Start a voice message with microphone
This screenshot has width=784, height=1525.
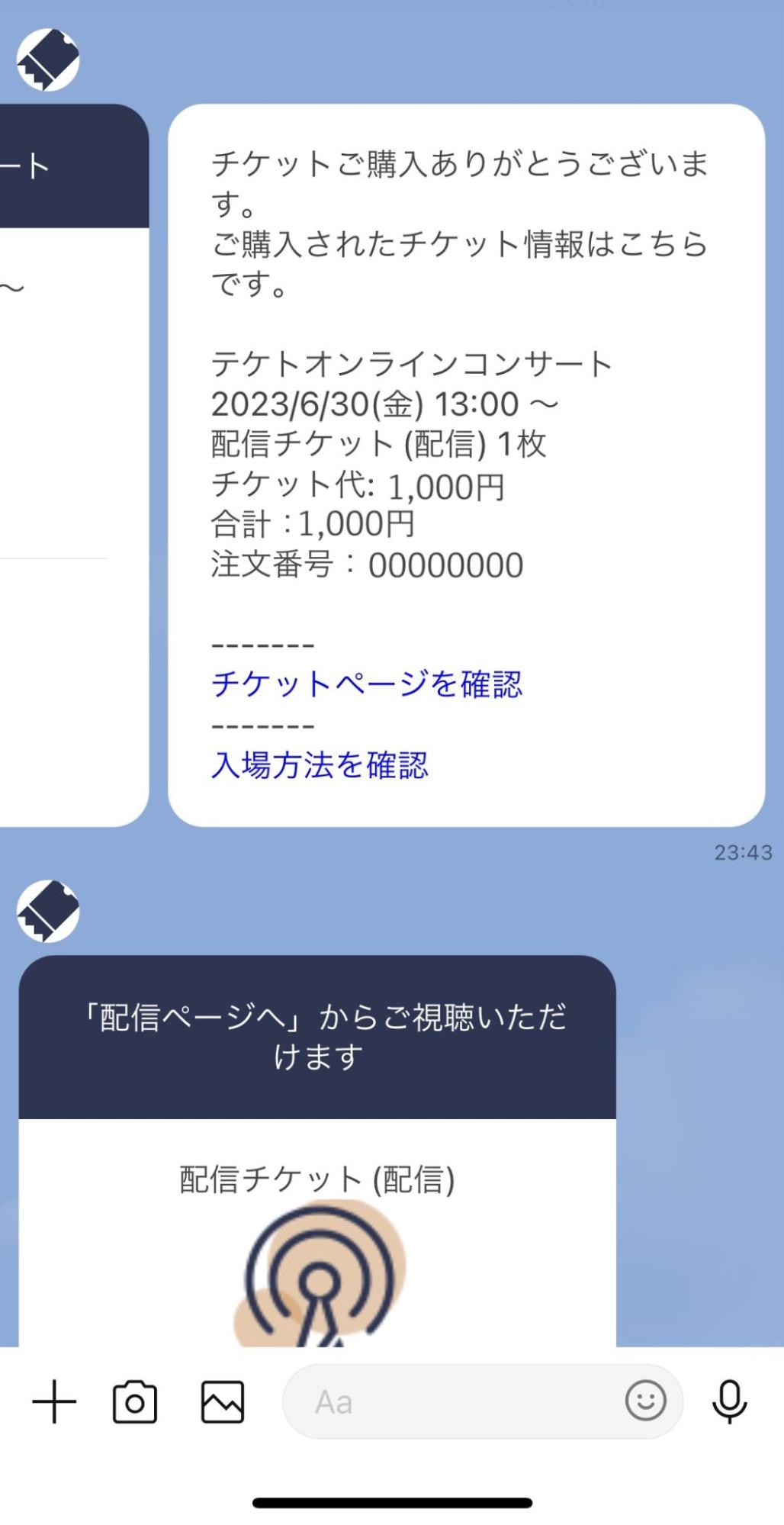pos(729,1402)
